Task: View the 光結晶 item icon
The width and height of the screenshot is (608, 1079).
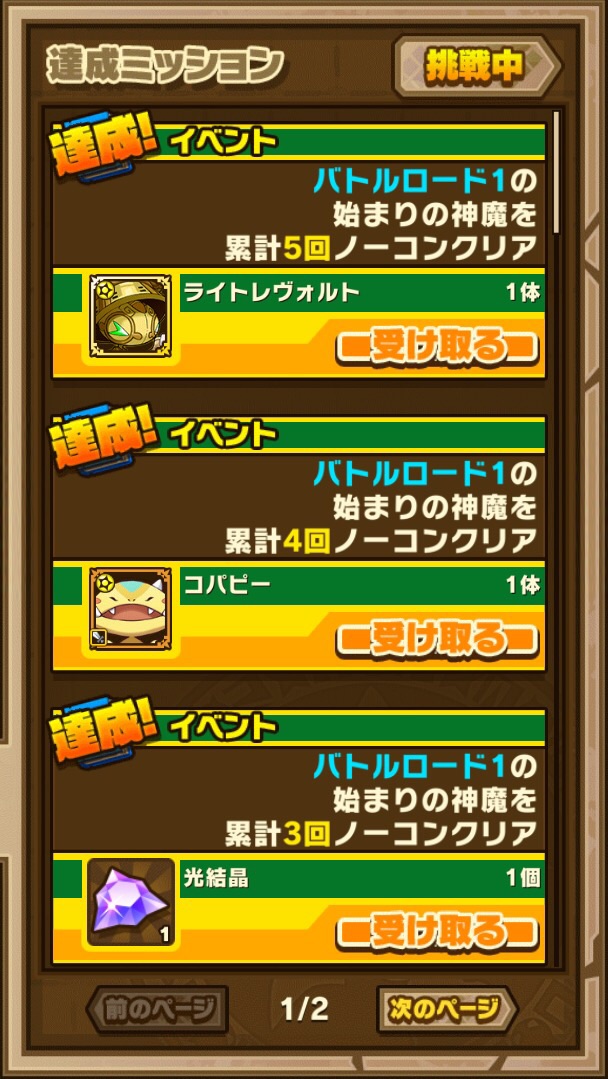Action: point(130,902)
